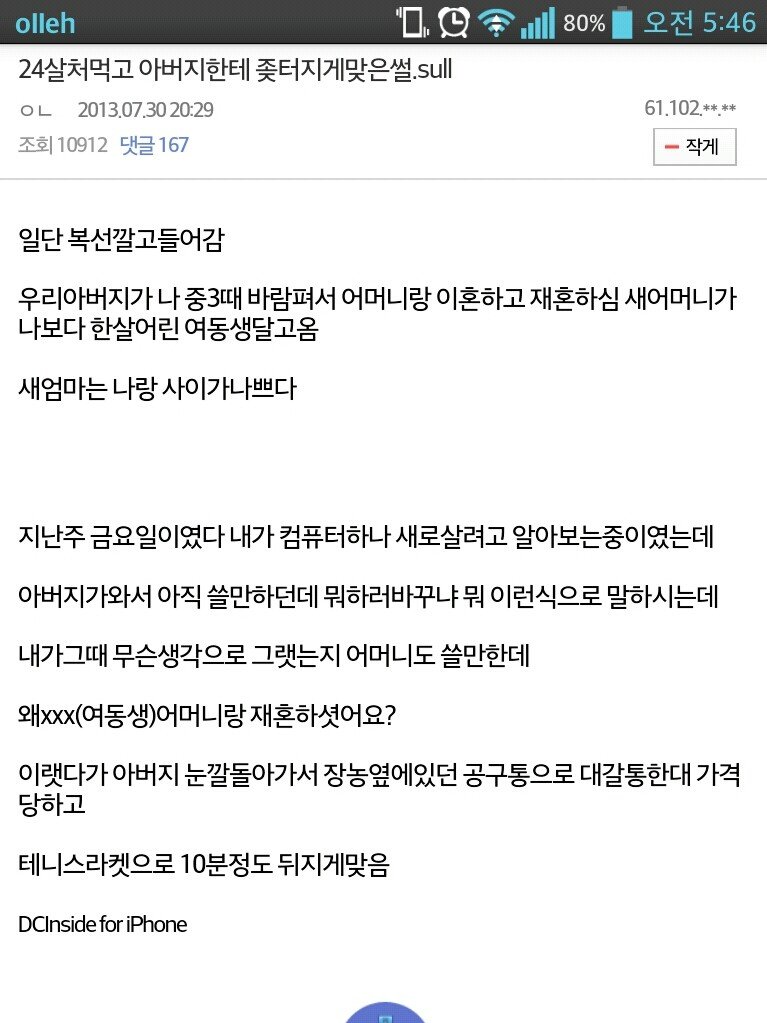Tap the 작게 button to shrink text
The height and width of the screenshot is (1023, 767).
(x=694, y=148)
